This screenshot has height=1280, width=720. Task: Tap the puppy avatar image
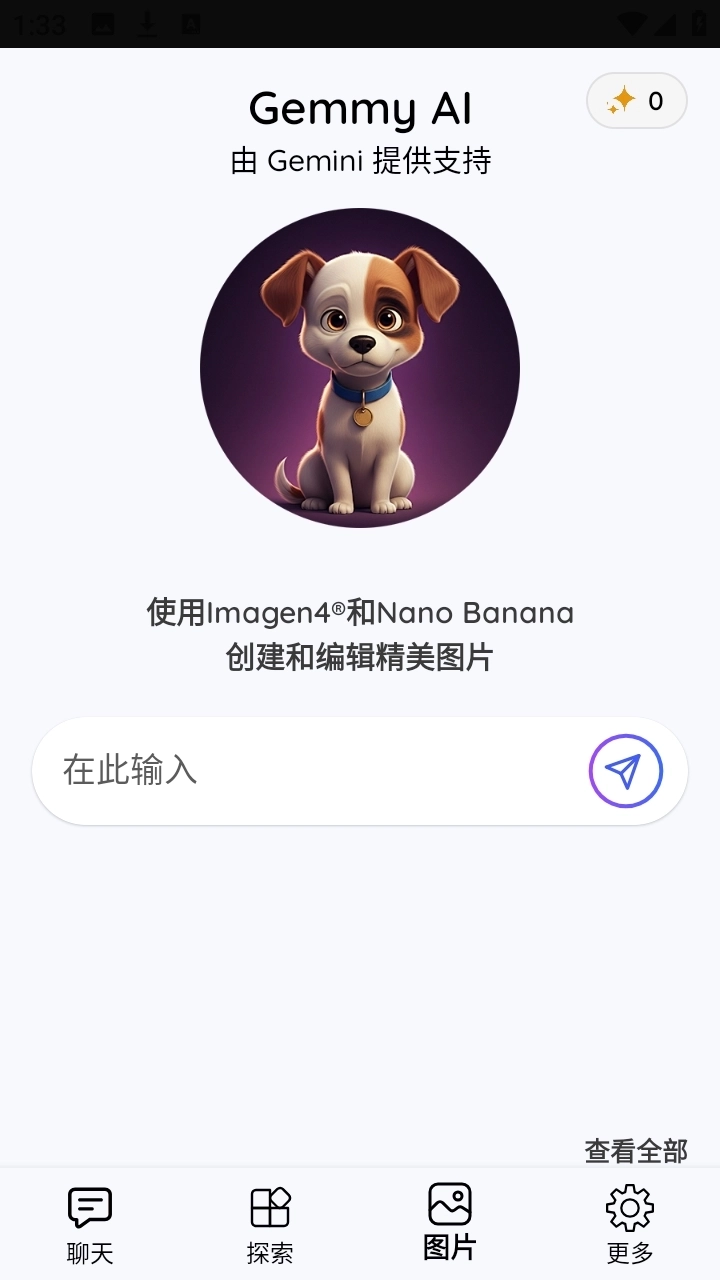tap(360, 368)
